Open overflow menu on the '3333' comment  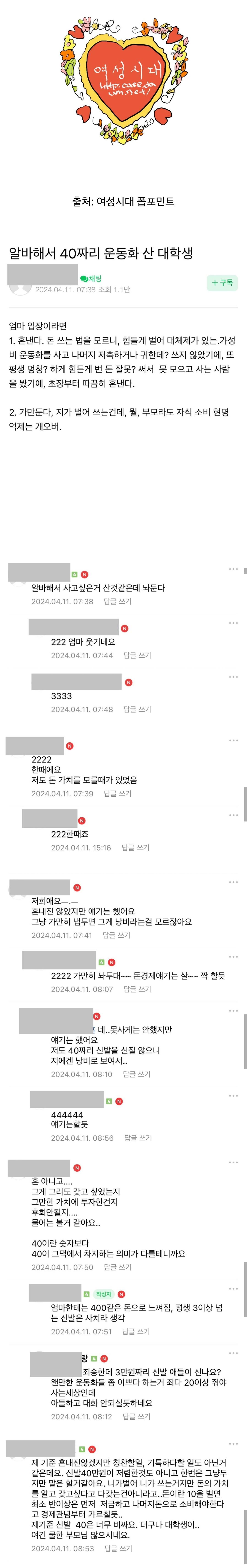click(233, 677)
